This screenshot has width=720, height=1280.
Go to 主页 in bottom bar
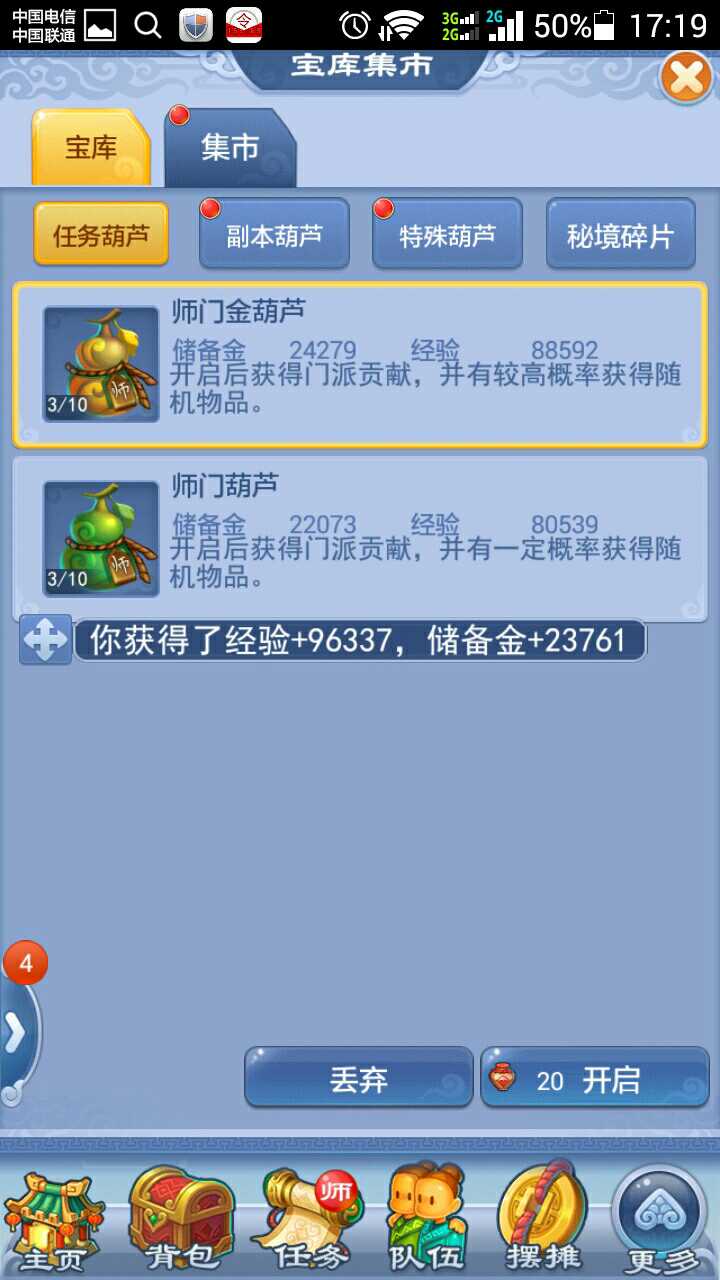[53, 1220]
